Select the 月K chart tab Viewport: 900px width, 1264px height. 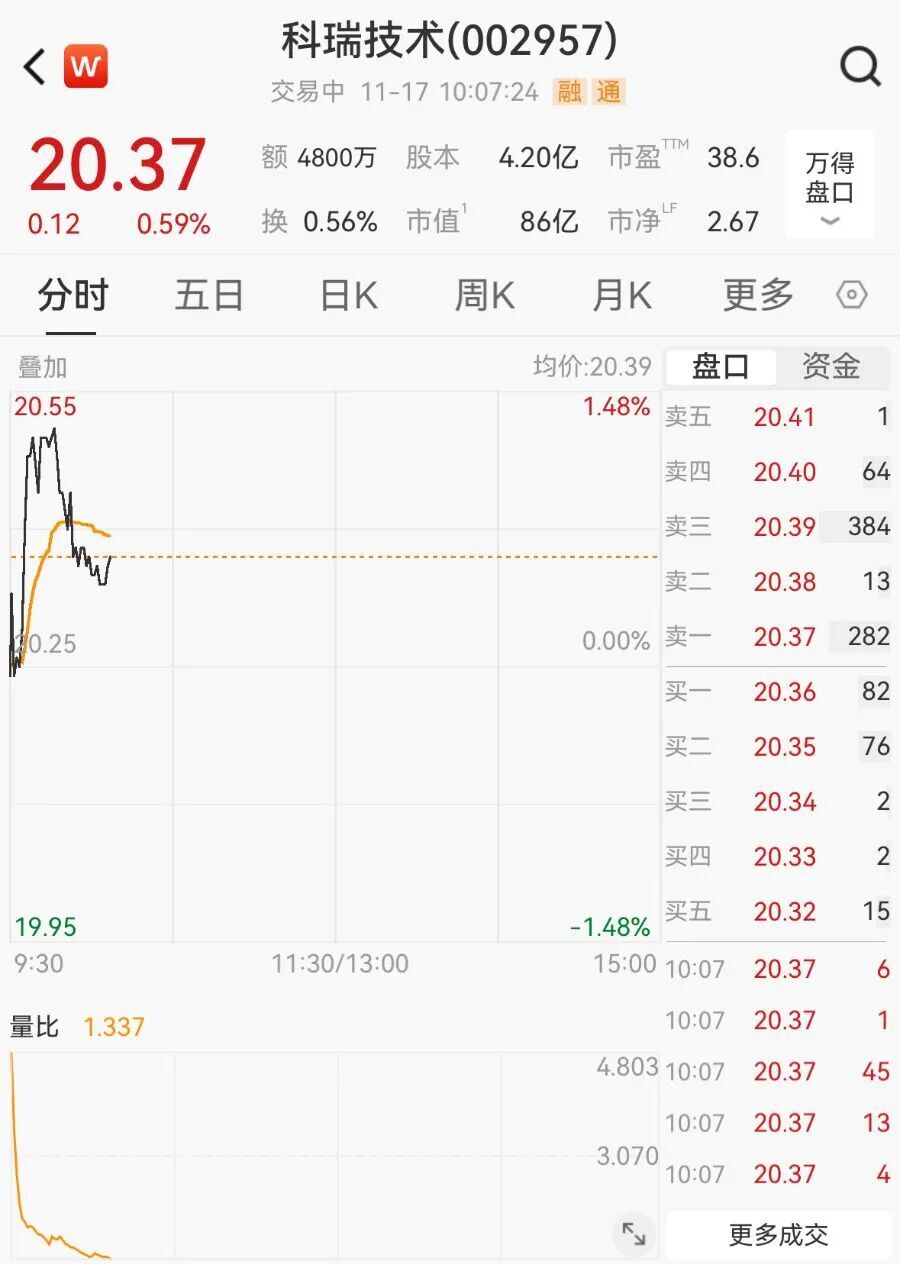[x=622, y=296]
